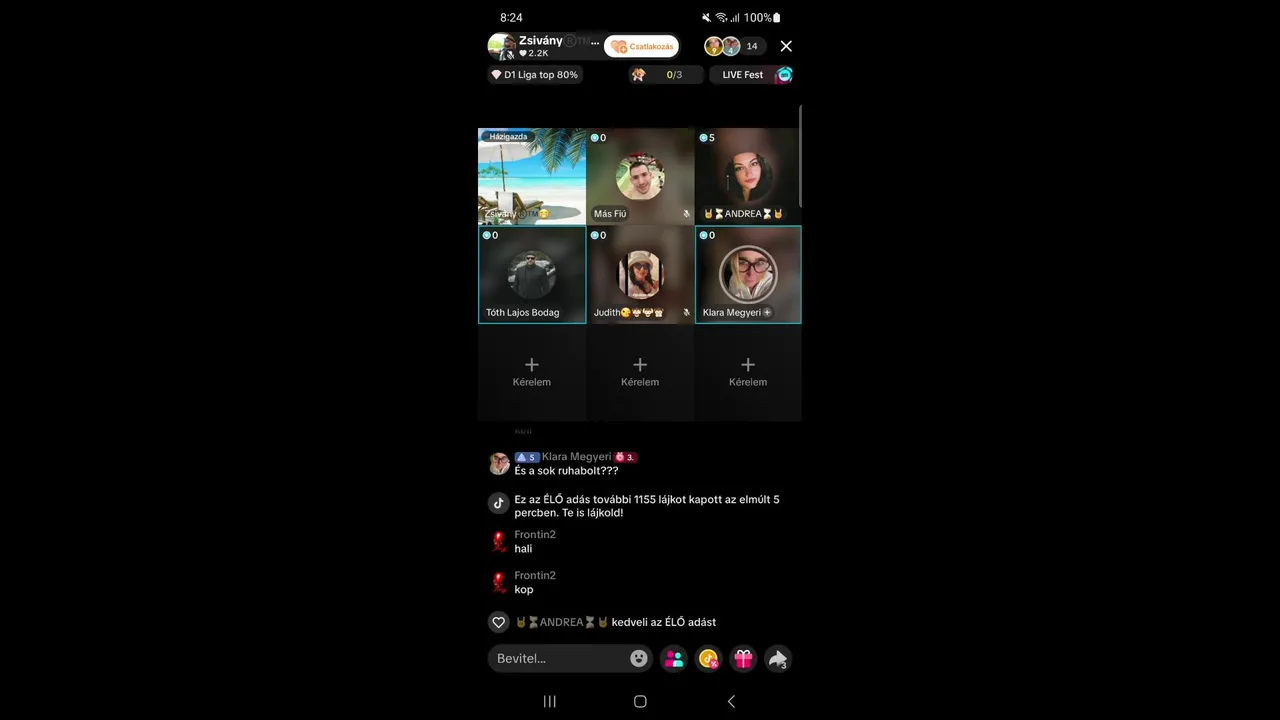View Más Fiú's guest tile
Viewport: 1280px width, 720px height.
coord(640,177)
